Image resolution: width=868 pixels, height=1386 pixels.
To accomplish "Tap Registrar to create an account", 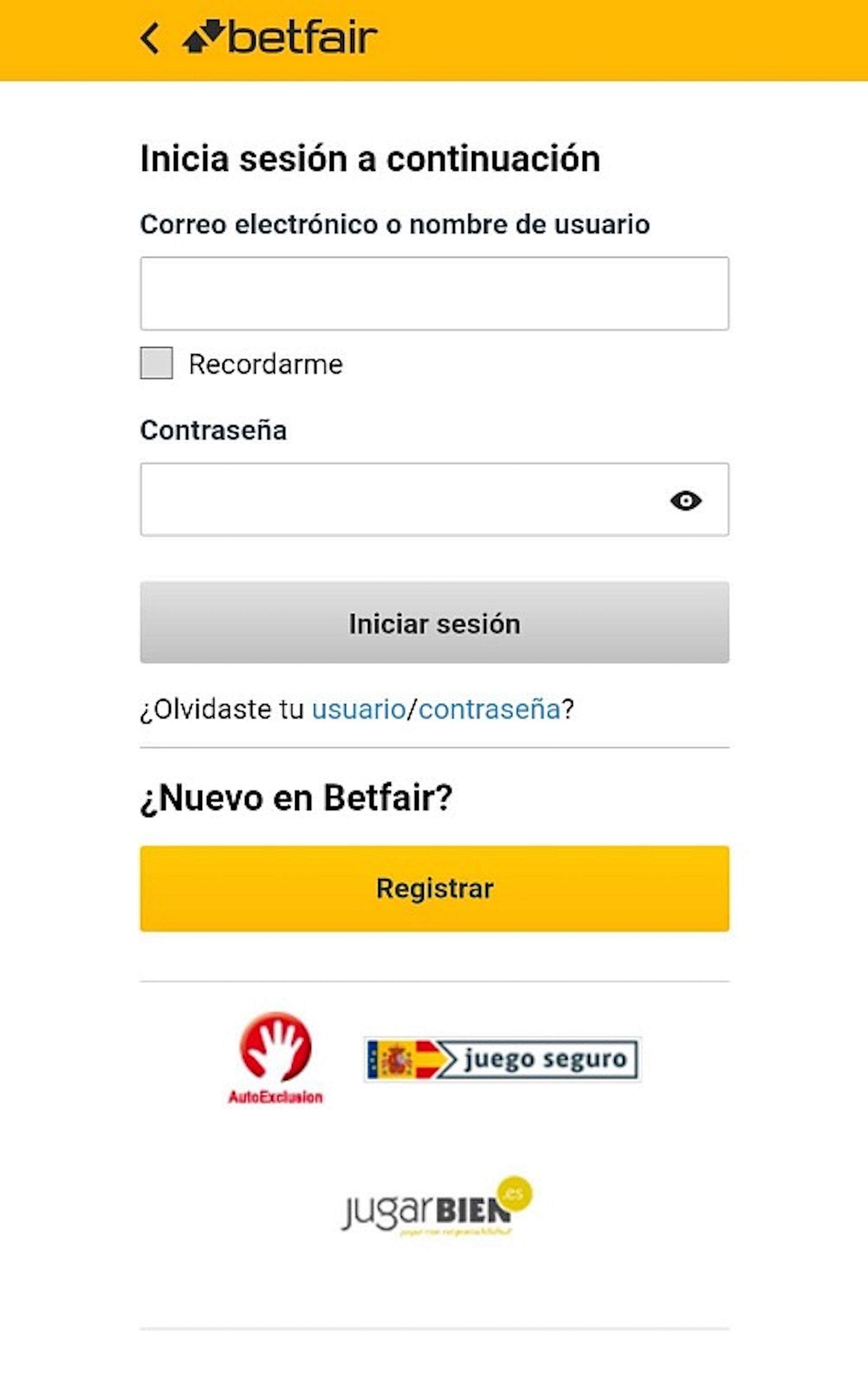I will click(434, 888).
